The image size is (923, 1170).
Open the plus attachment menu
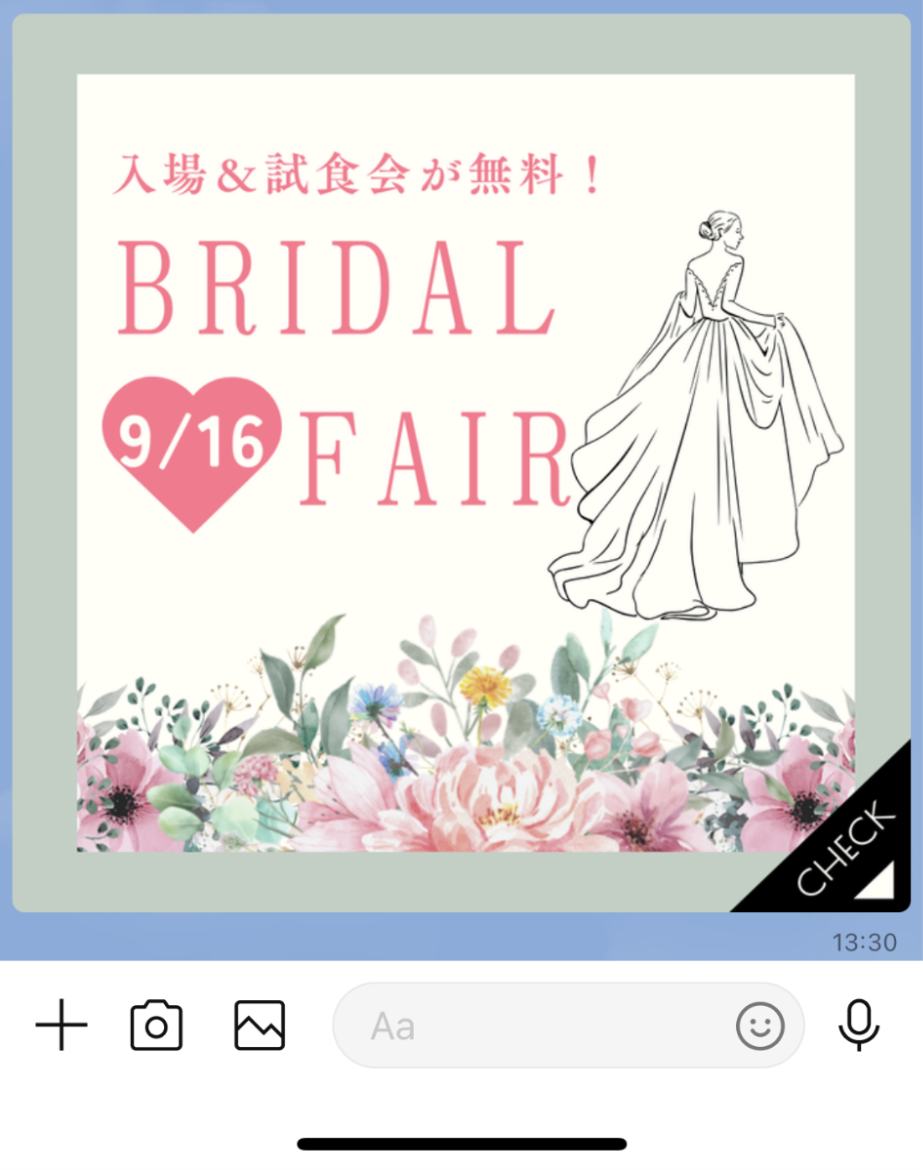(x=62, y=1026)
